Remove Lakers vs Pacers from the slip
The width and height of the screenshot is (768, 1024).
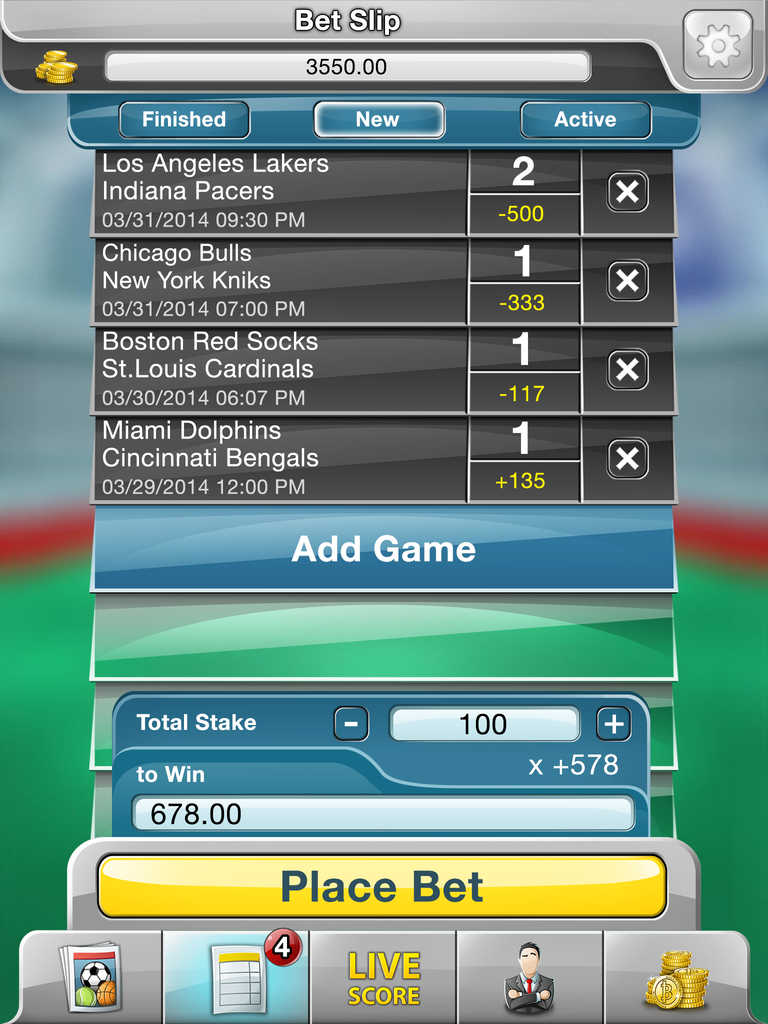[628, 192]
